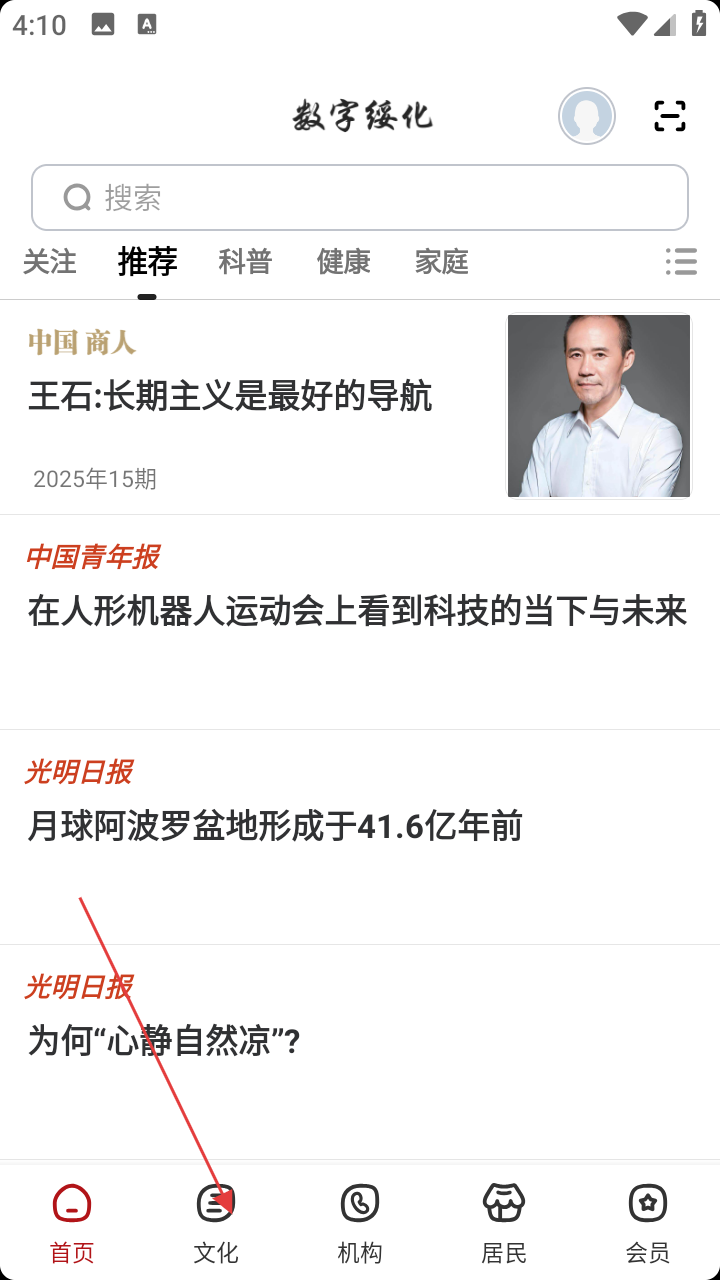Open the channel list menu icon

[x=681, y=262]
